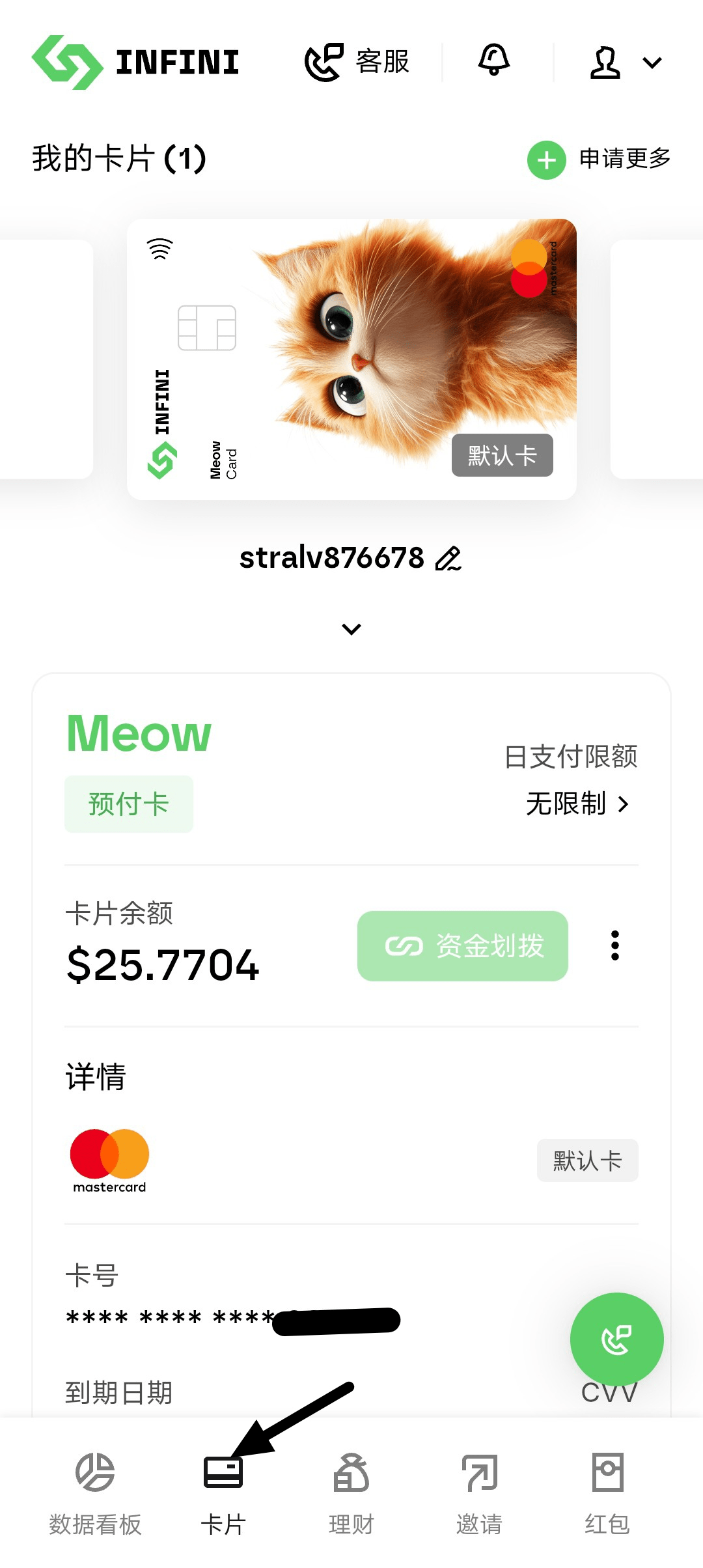
Task: Expand the account profile dropdown
Action: (x=626, y=63)
